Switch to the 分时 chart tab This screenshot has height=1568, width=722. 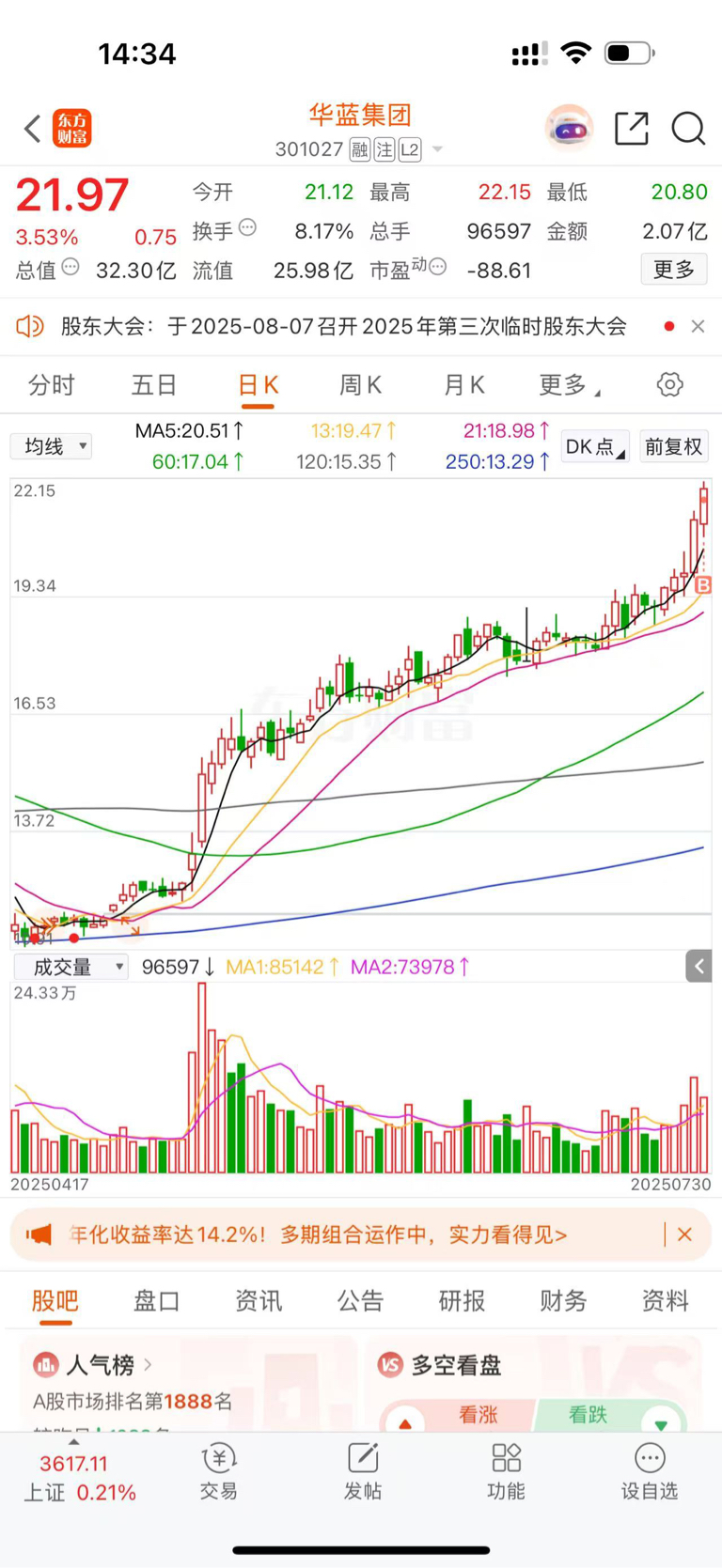click(x=51, y=385)
